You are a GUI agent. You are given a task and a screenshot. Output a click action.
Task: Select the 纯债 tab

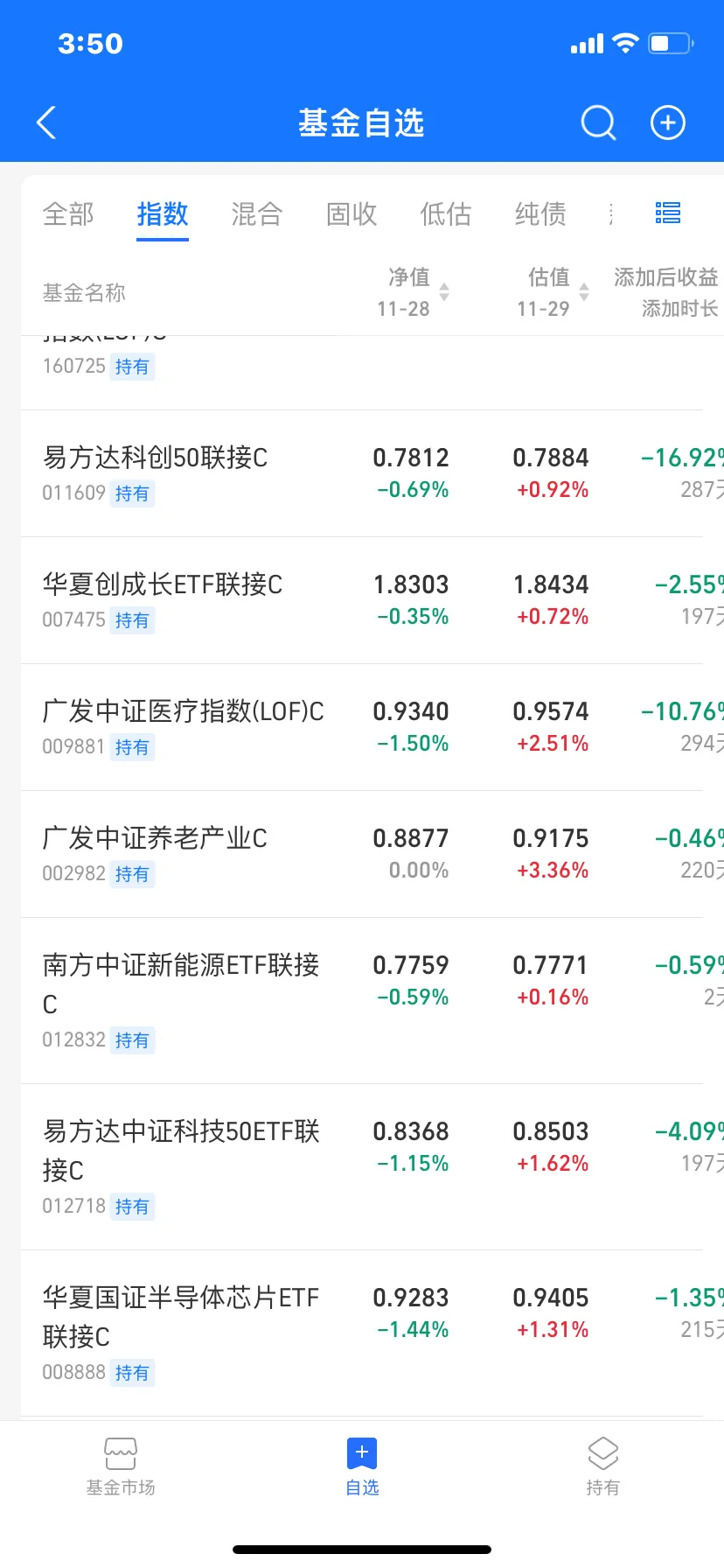click(540, 214)
